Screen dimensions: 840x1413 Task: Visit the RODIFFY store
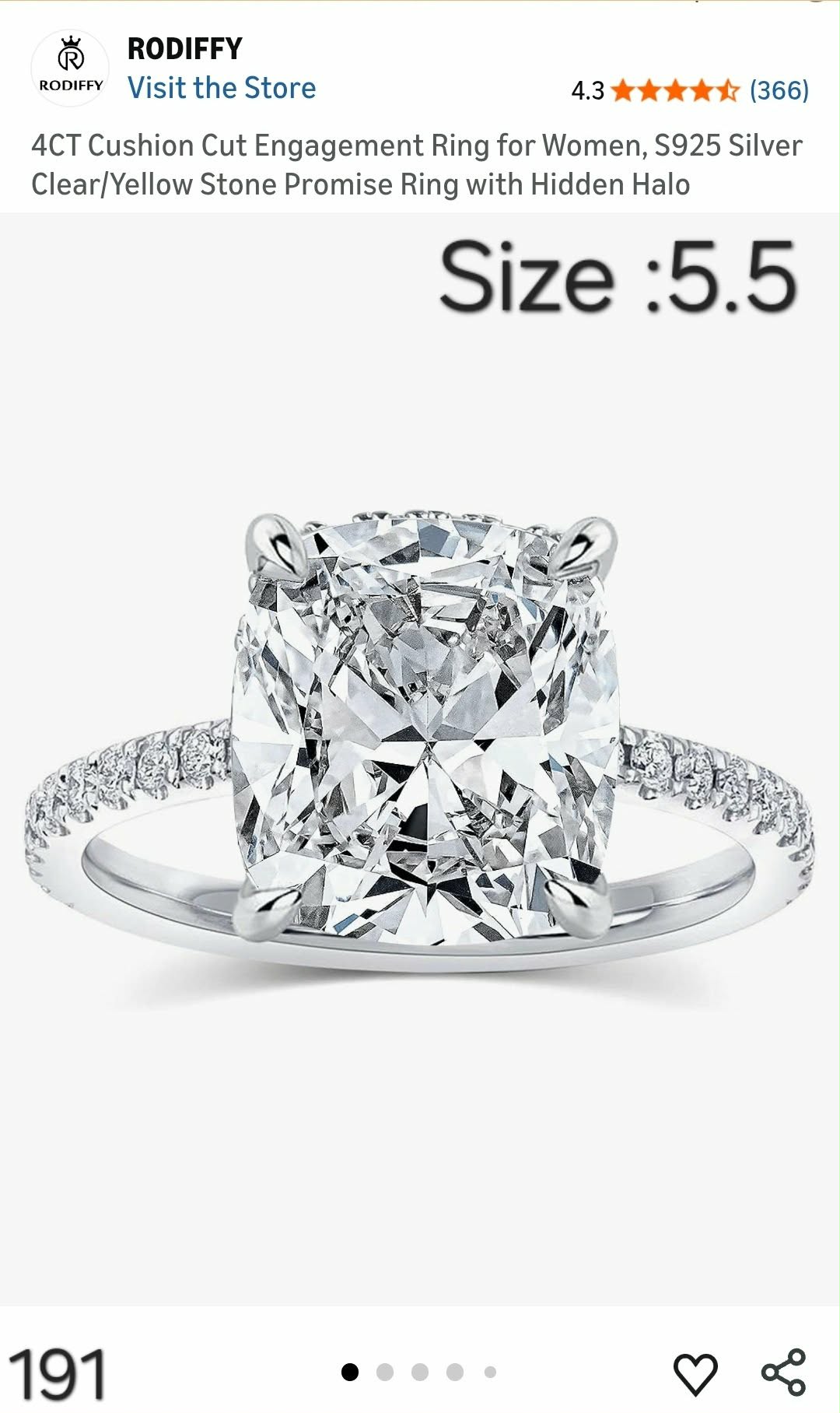222,88
